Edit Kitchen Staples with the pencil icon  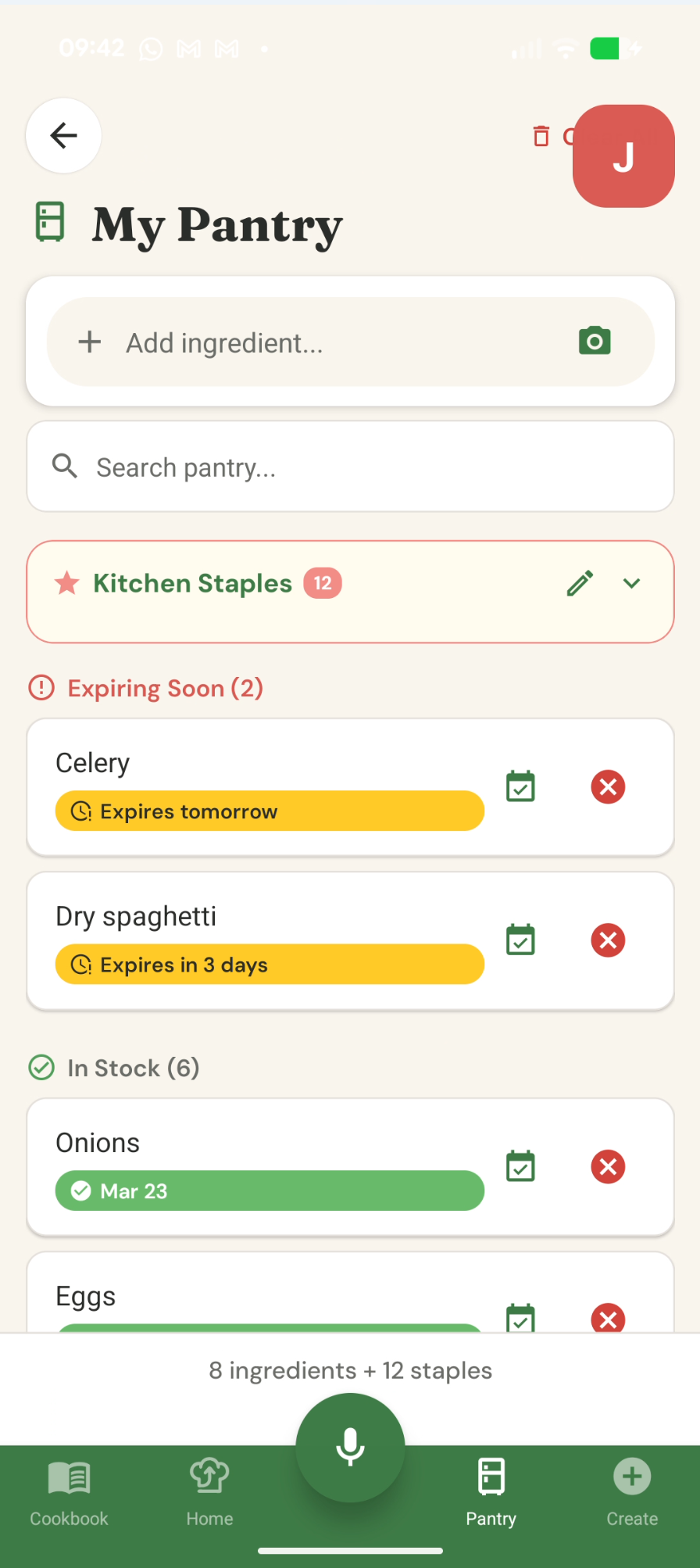coord(580,583)
